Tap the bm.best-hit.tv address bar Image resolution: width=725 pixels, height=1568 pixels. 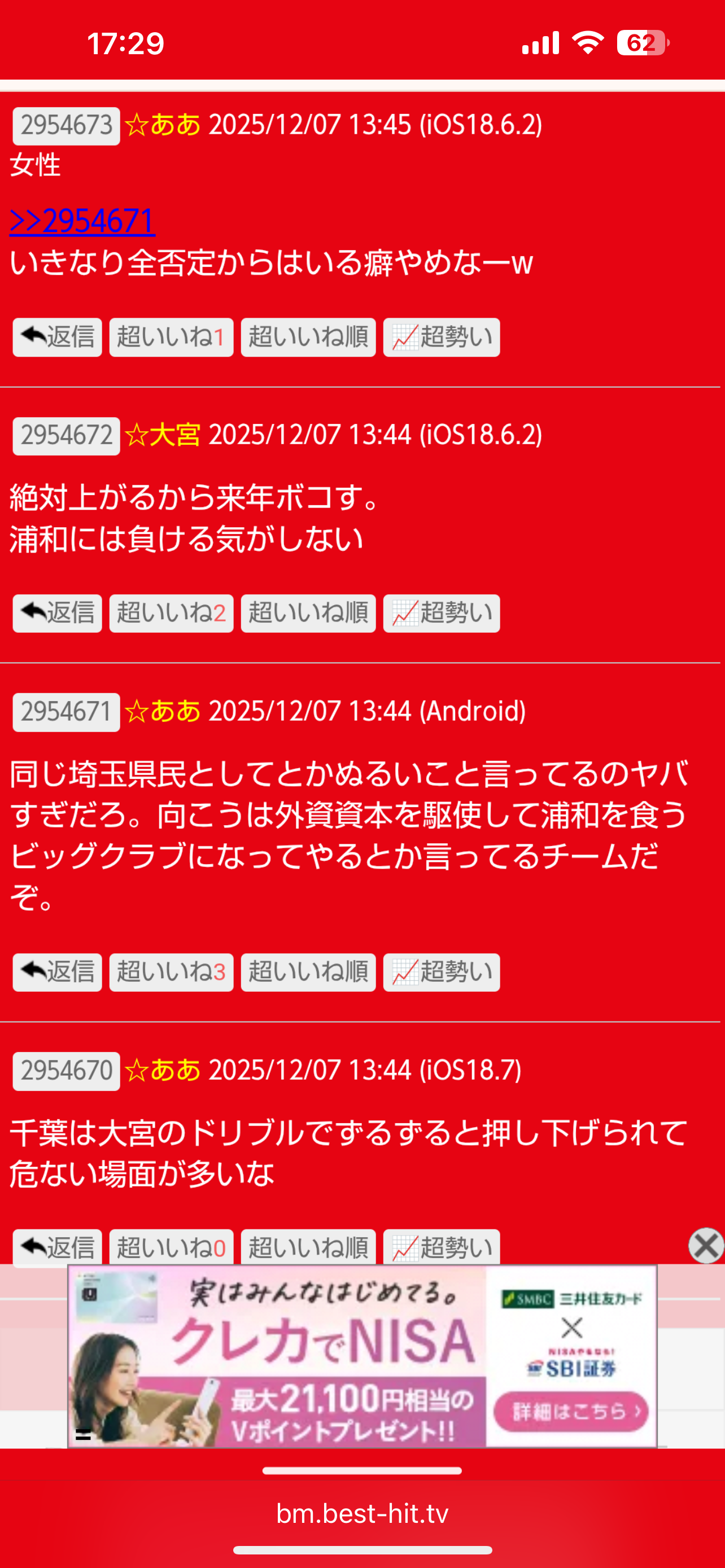coord(362,1513)
